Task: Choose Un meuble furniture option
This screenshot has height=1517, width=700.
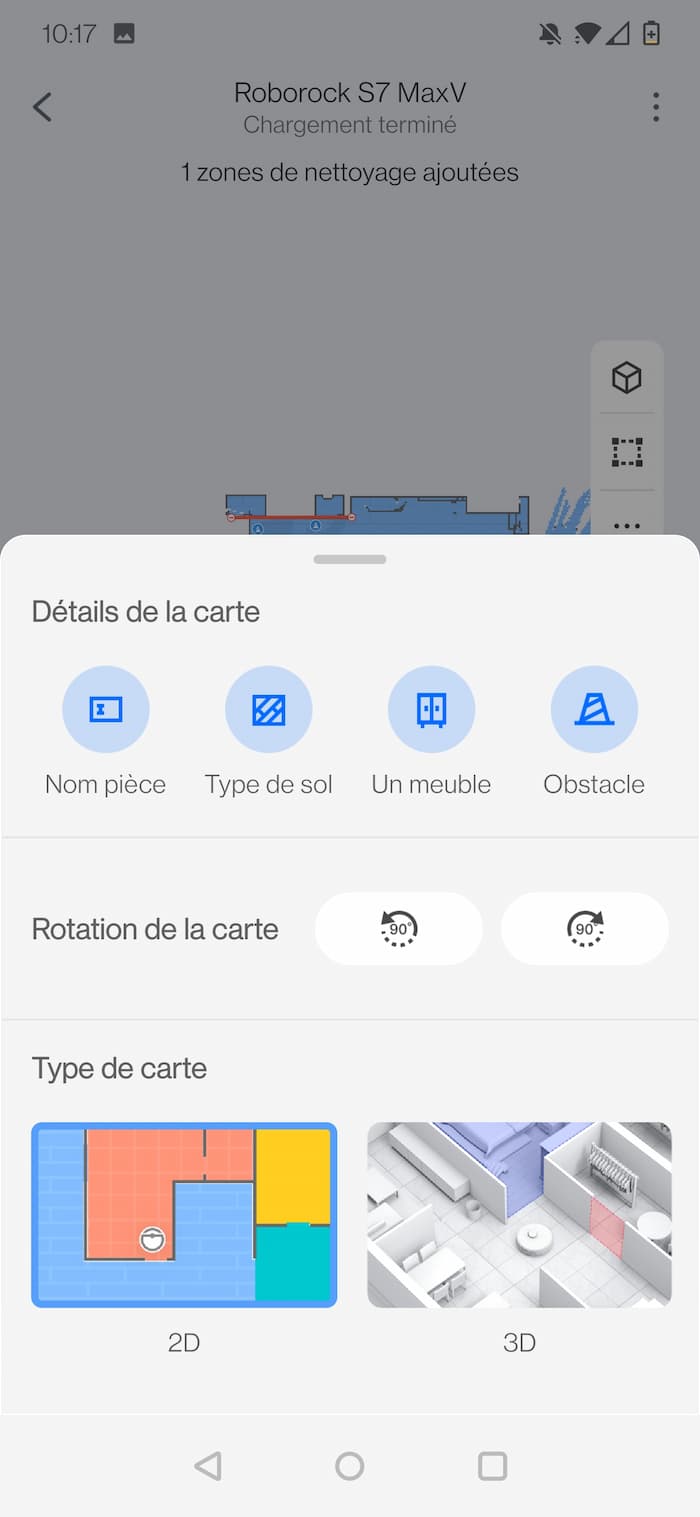Action: 431,710
